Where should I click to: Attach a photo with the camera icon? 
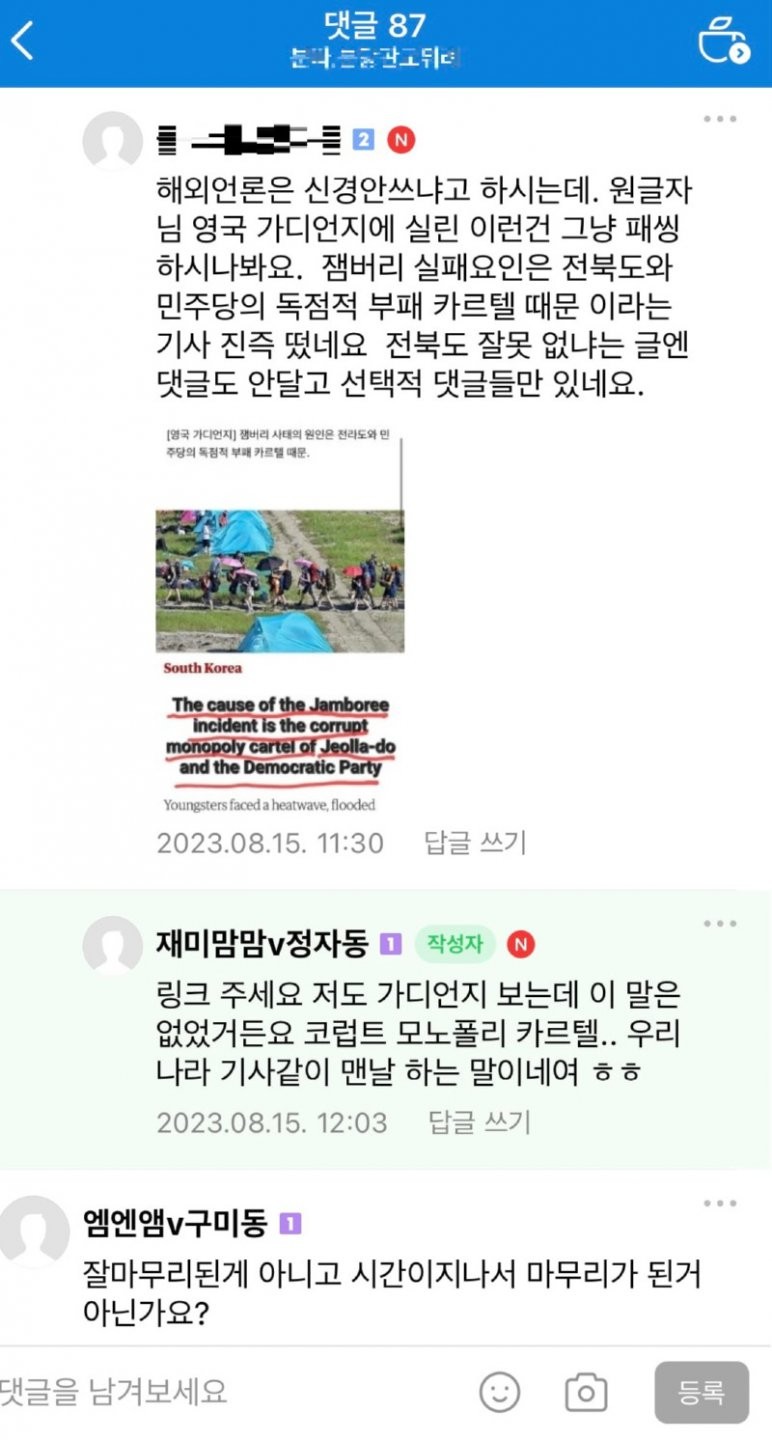click(x=586, y=1391)
